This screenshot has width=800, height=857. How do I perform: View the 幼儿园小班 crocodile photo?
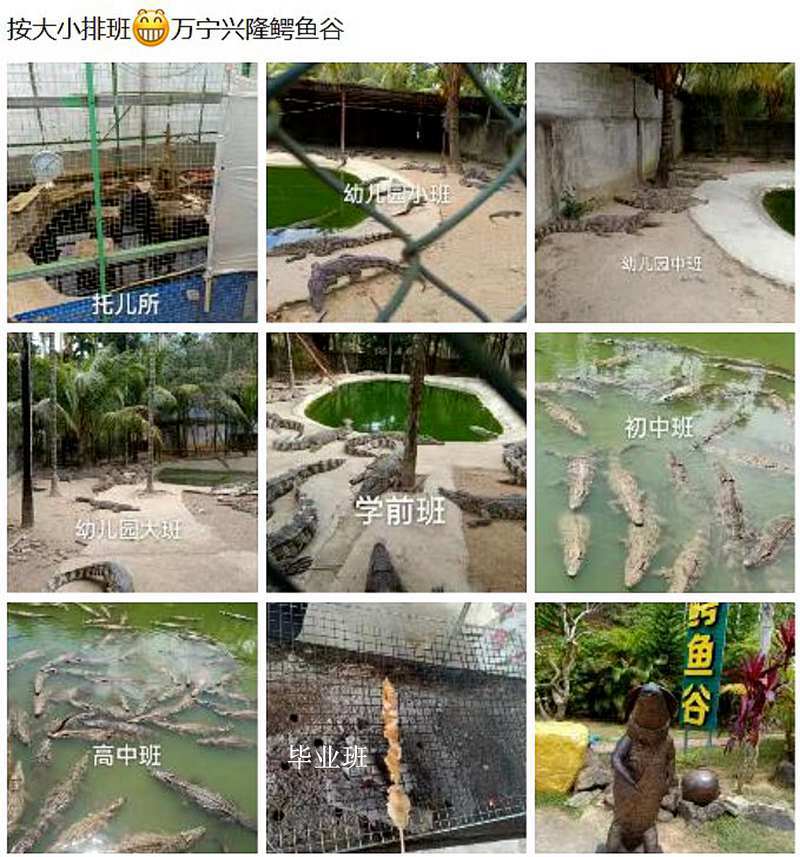[396, 192]
